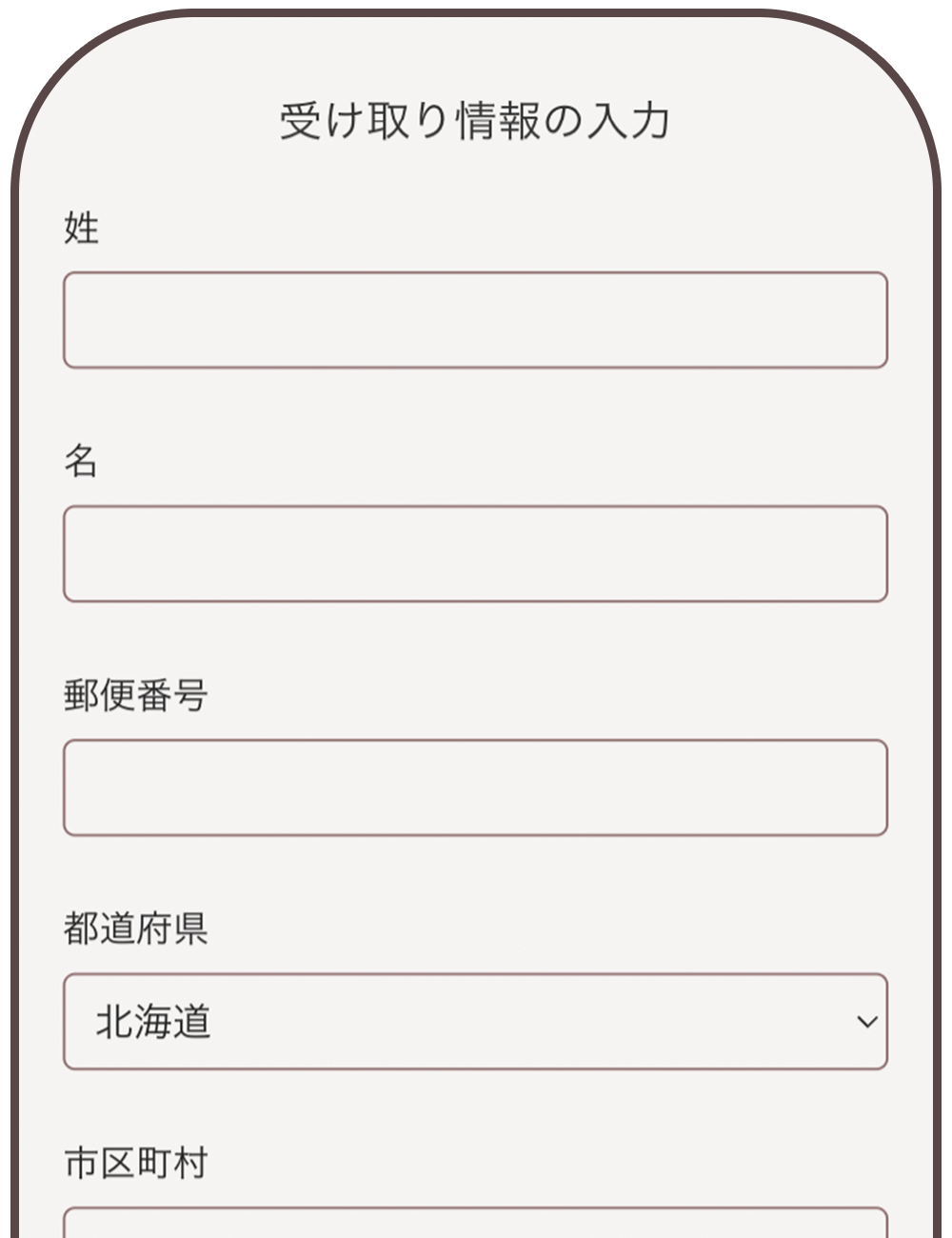
Task: Tap the 市区町村 input field
Action: [475, 1224]
